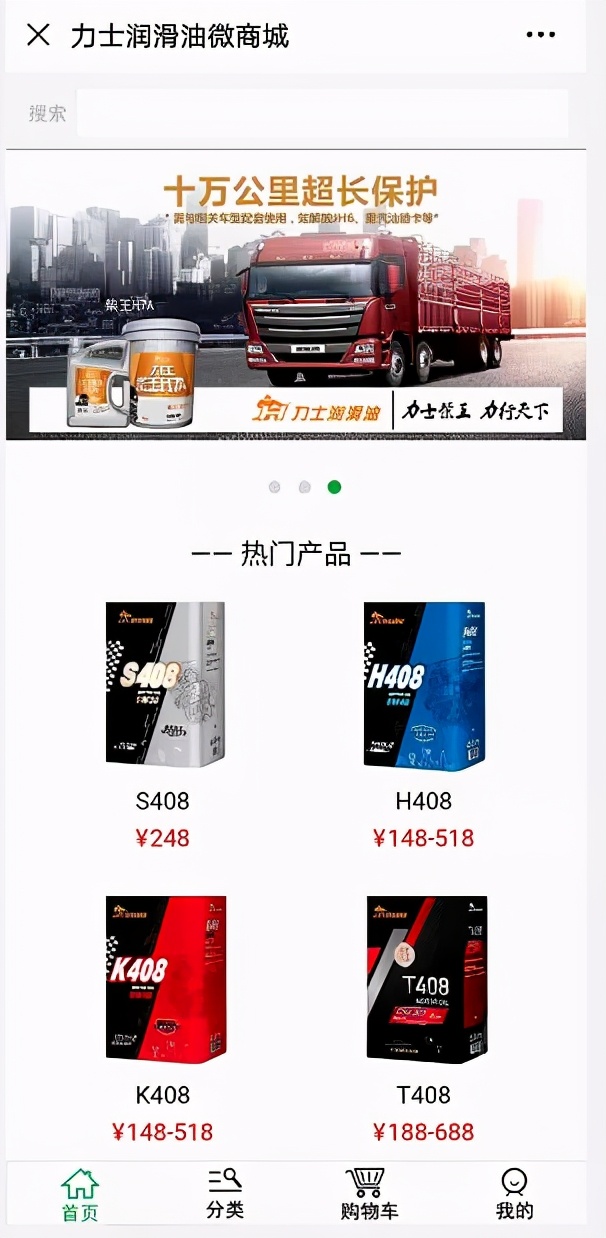Tap the 搜索 search field
This screenshot has width=606, height=1238.
pos(320,113)
